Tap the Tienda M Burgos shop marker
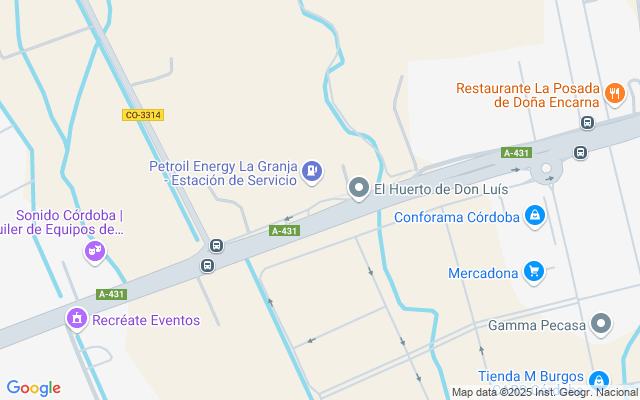This screenshot has height=400, width=640. pos(598,380)
